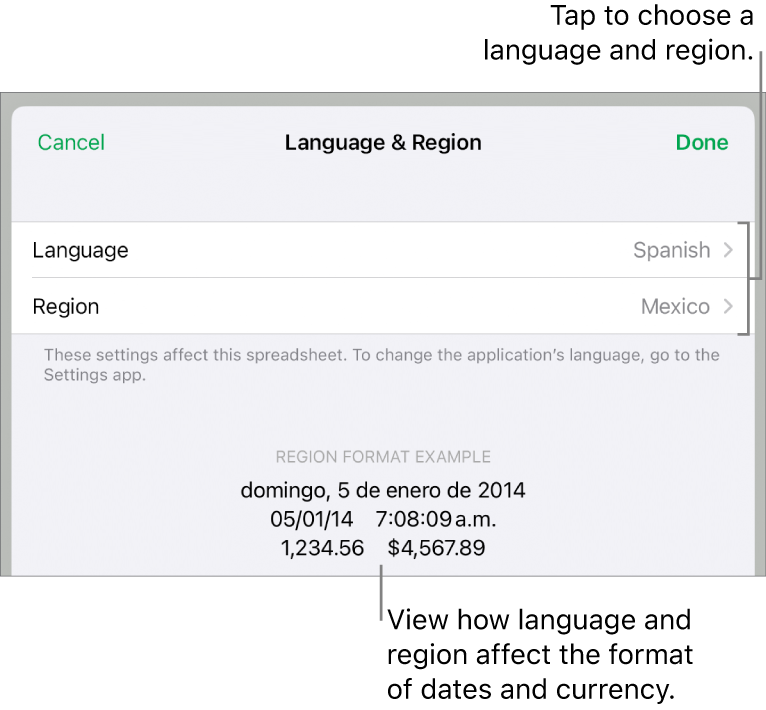Open the Language row set to Spanish
The height and width of the screenshot is (710, 766).
382,250
